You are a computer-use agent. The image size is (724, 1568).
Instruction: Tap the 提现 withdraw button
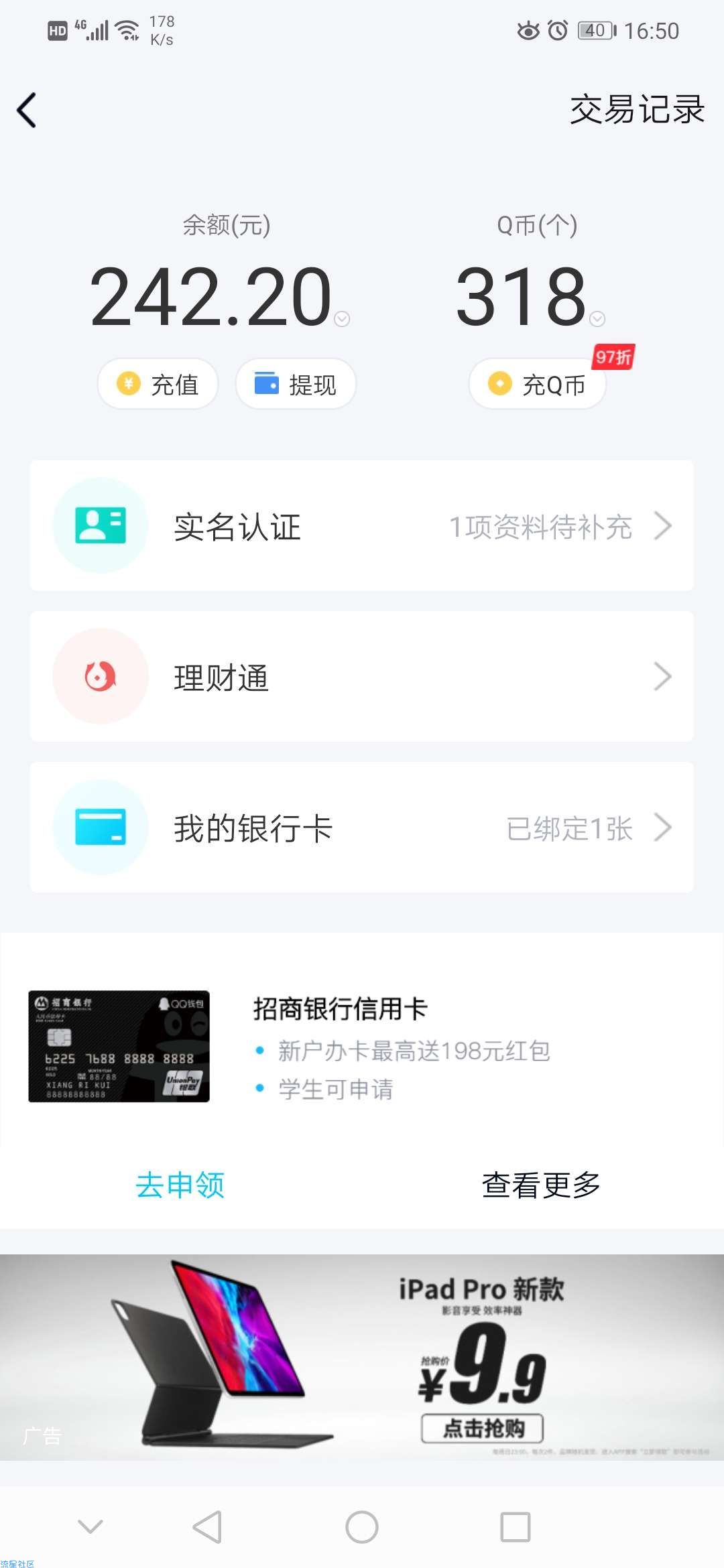click(x=296, y=384)
